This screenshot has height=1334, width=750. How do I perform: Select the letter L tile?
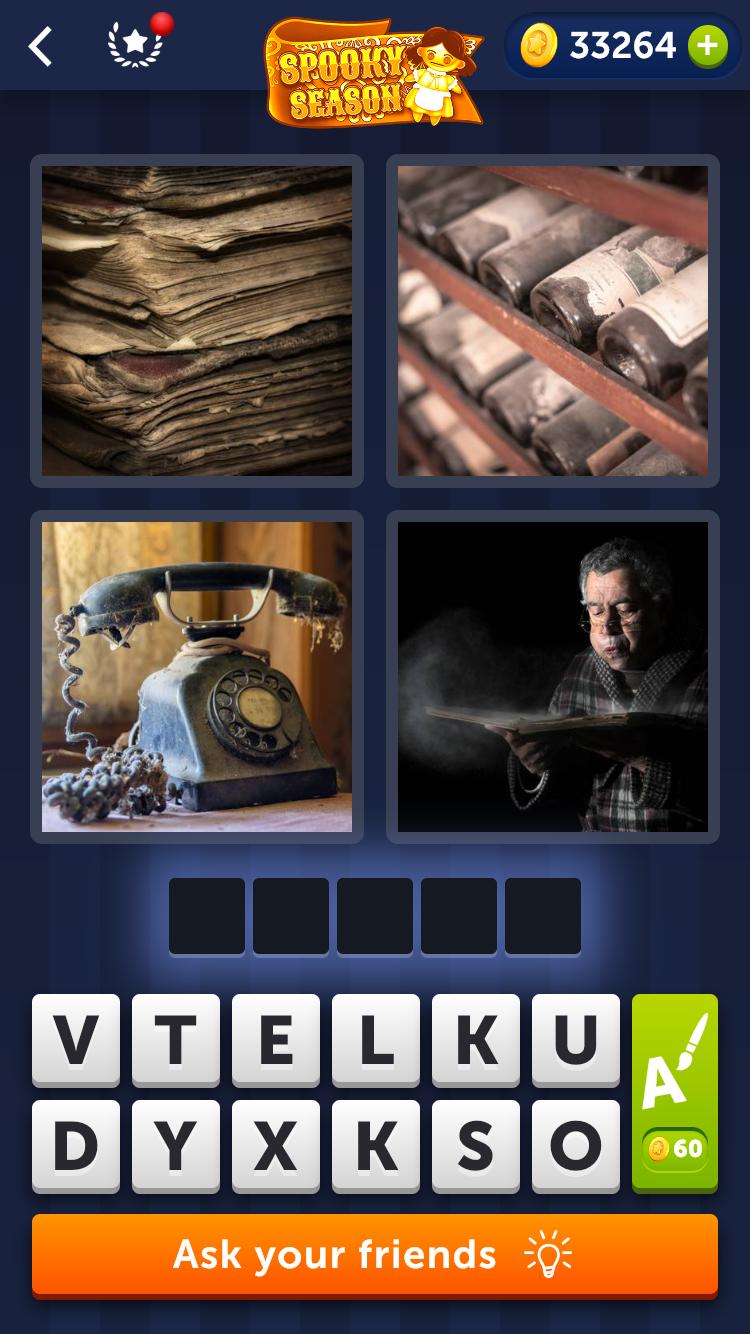pos(376,1040)
